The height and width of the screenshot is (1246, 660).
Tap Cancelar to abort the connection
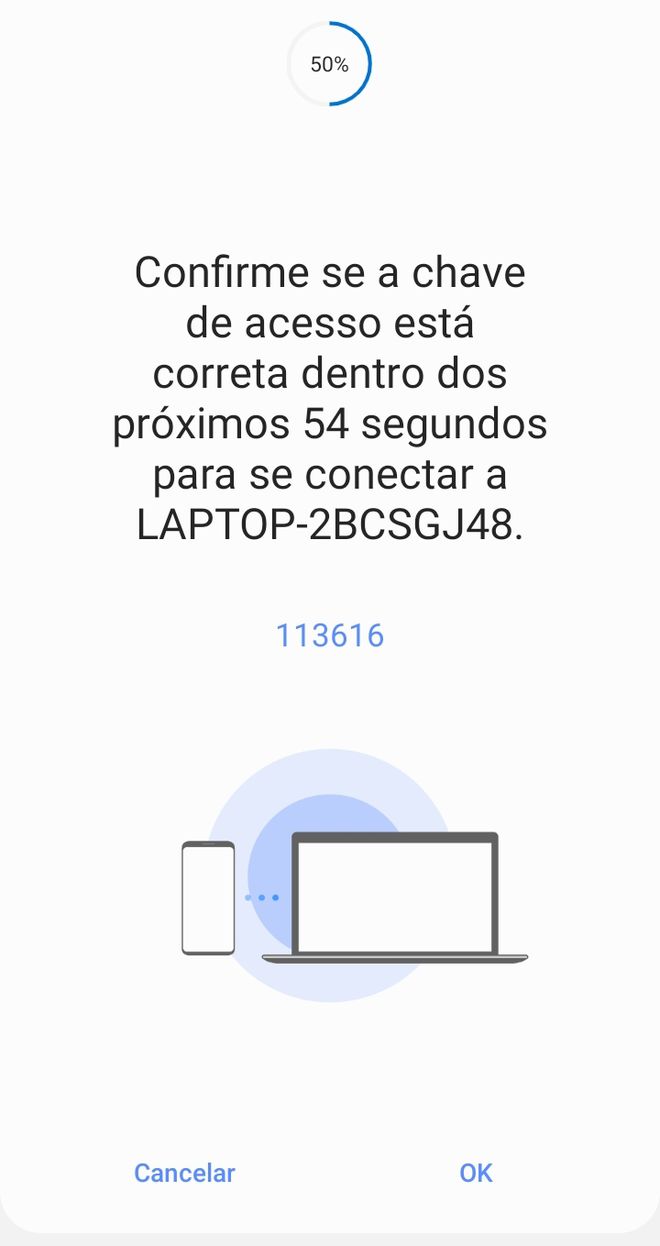[x=184, y=1173]
